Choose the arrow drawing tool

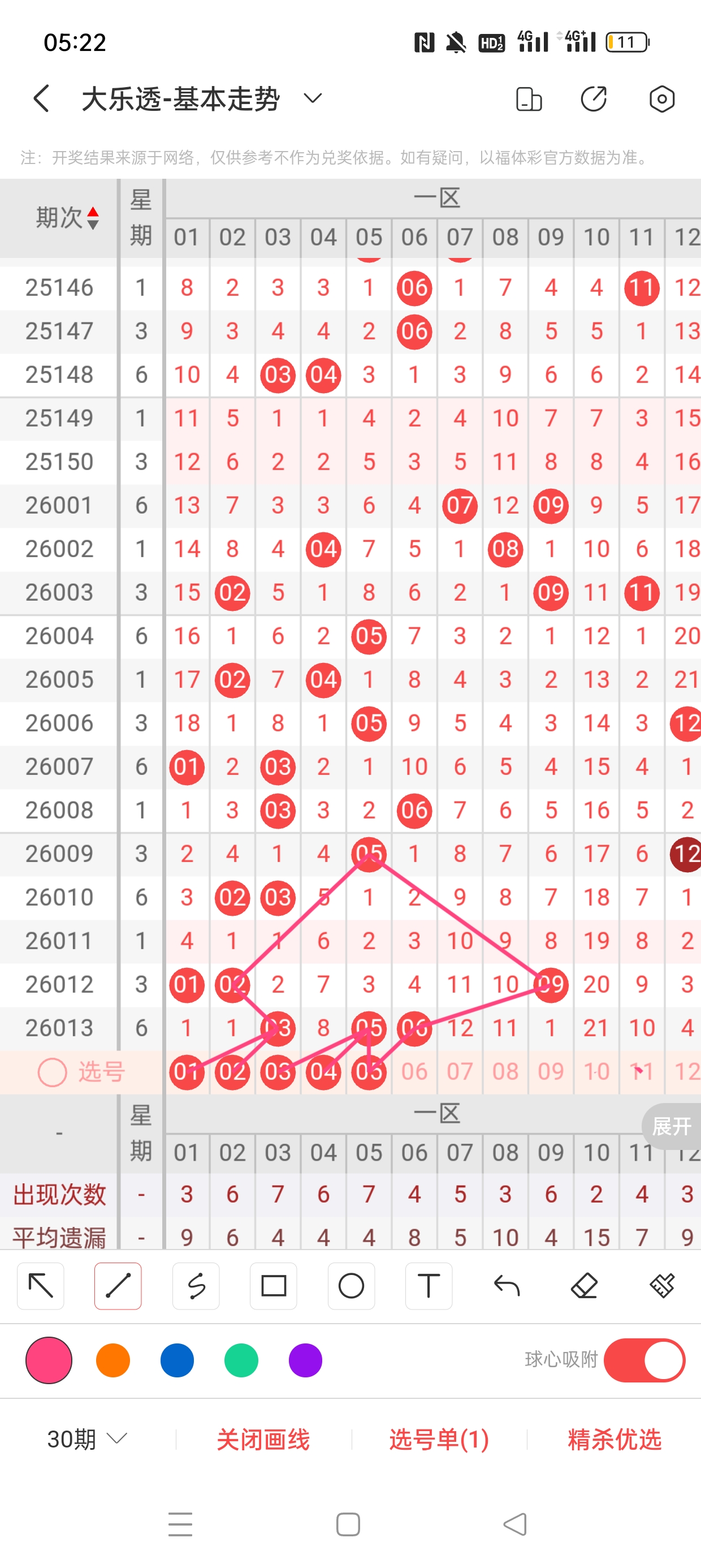point(41,1286)
